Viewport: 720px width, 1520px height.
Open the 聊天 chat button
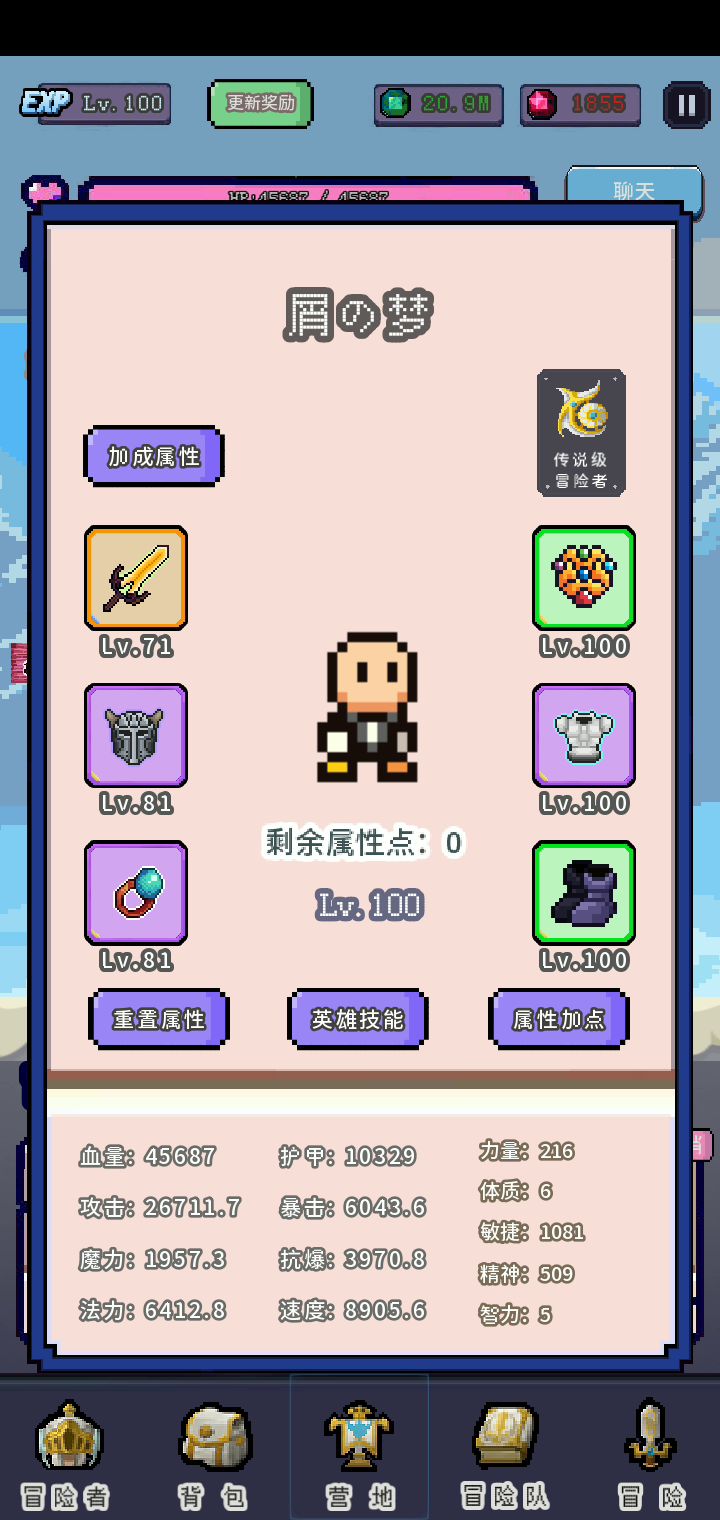click(x=634, y=189)
